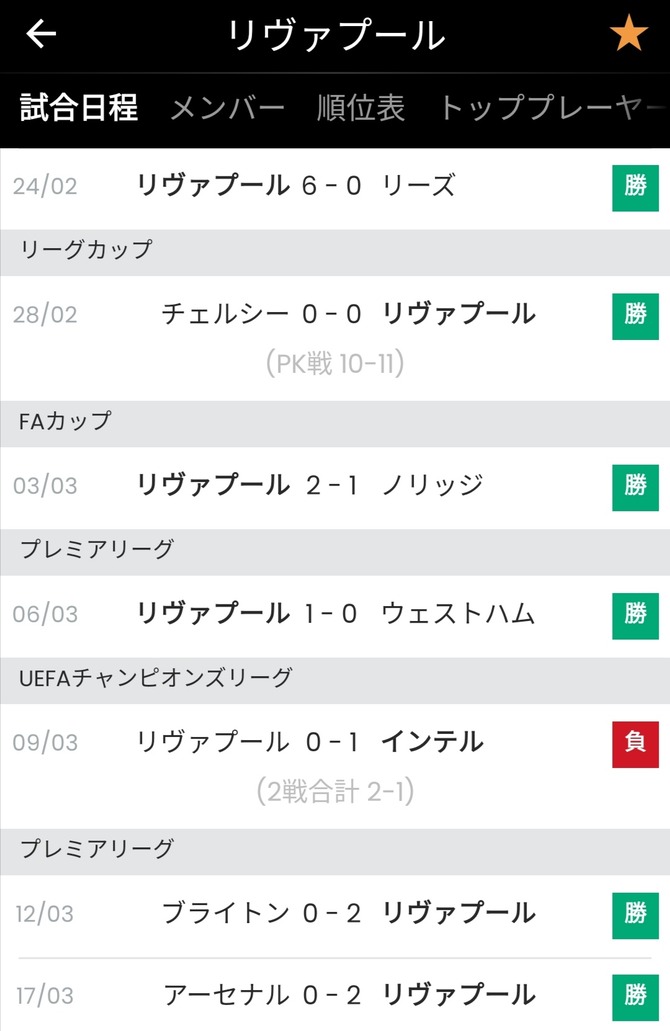Open the ブライトン 0-2 リヴァプール match
Screen dimensions: 670x1031
click(335, 914)
